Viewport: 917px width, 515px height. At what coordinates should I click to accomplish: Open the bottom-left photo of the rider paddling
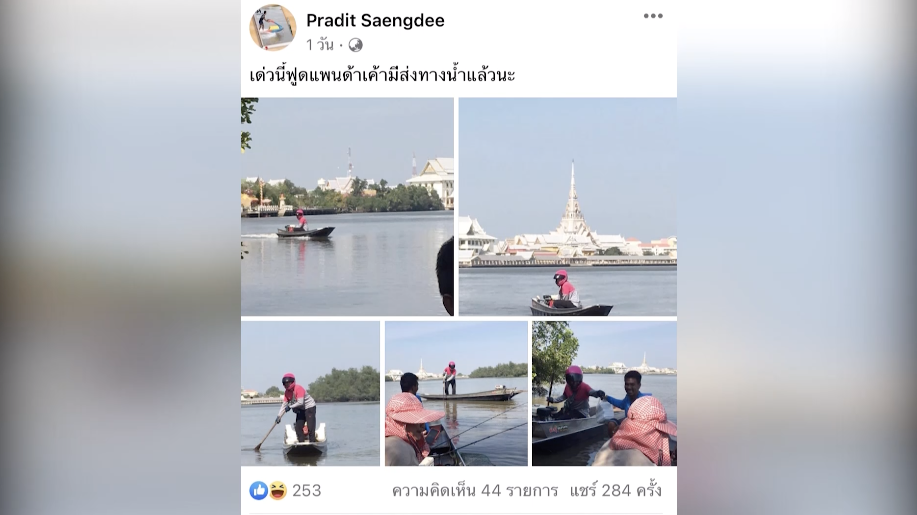pos(310,393)
